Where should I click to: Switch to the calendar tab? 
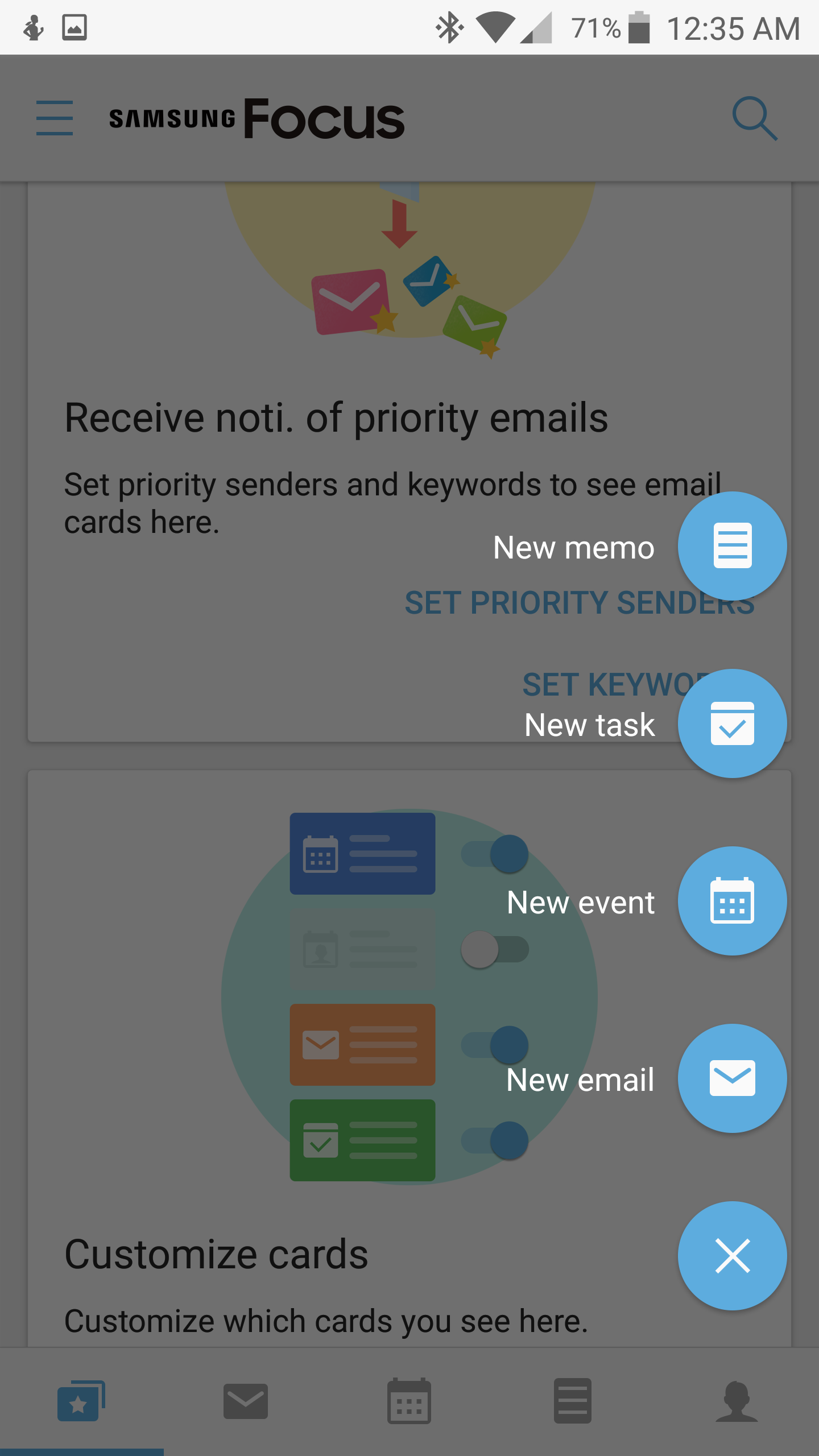pyautogui.click(x=409, y=1401)
